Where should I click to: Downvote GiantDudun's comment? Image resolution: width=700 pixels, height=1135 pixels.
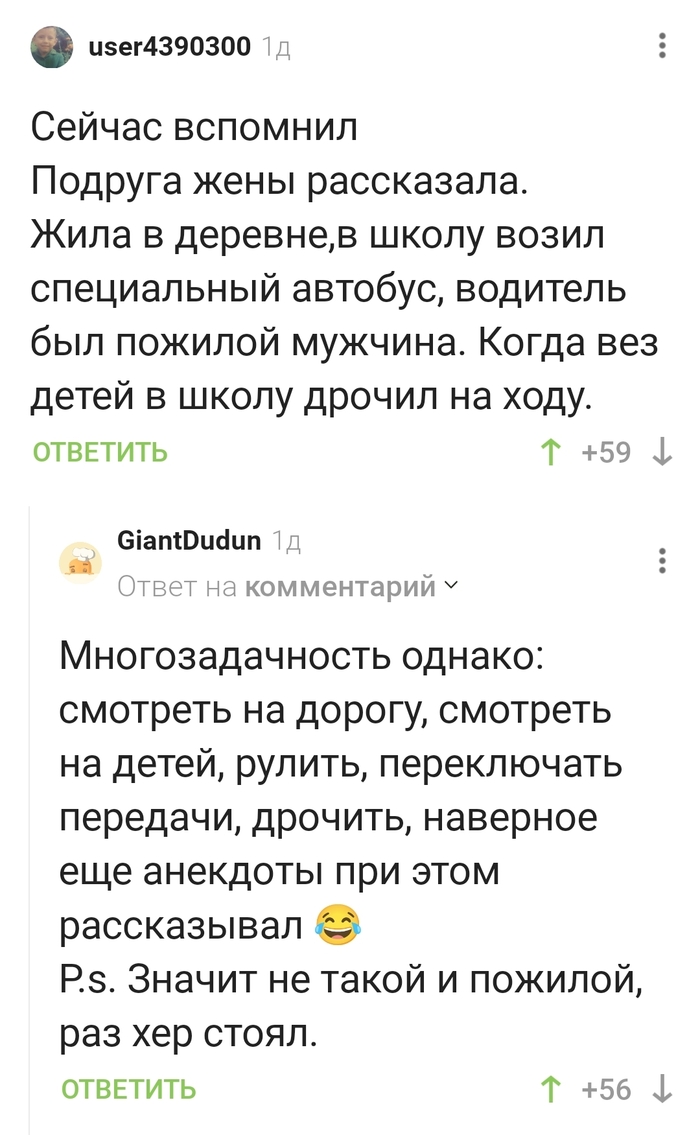661,1089
